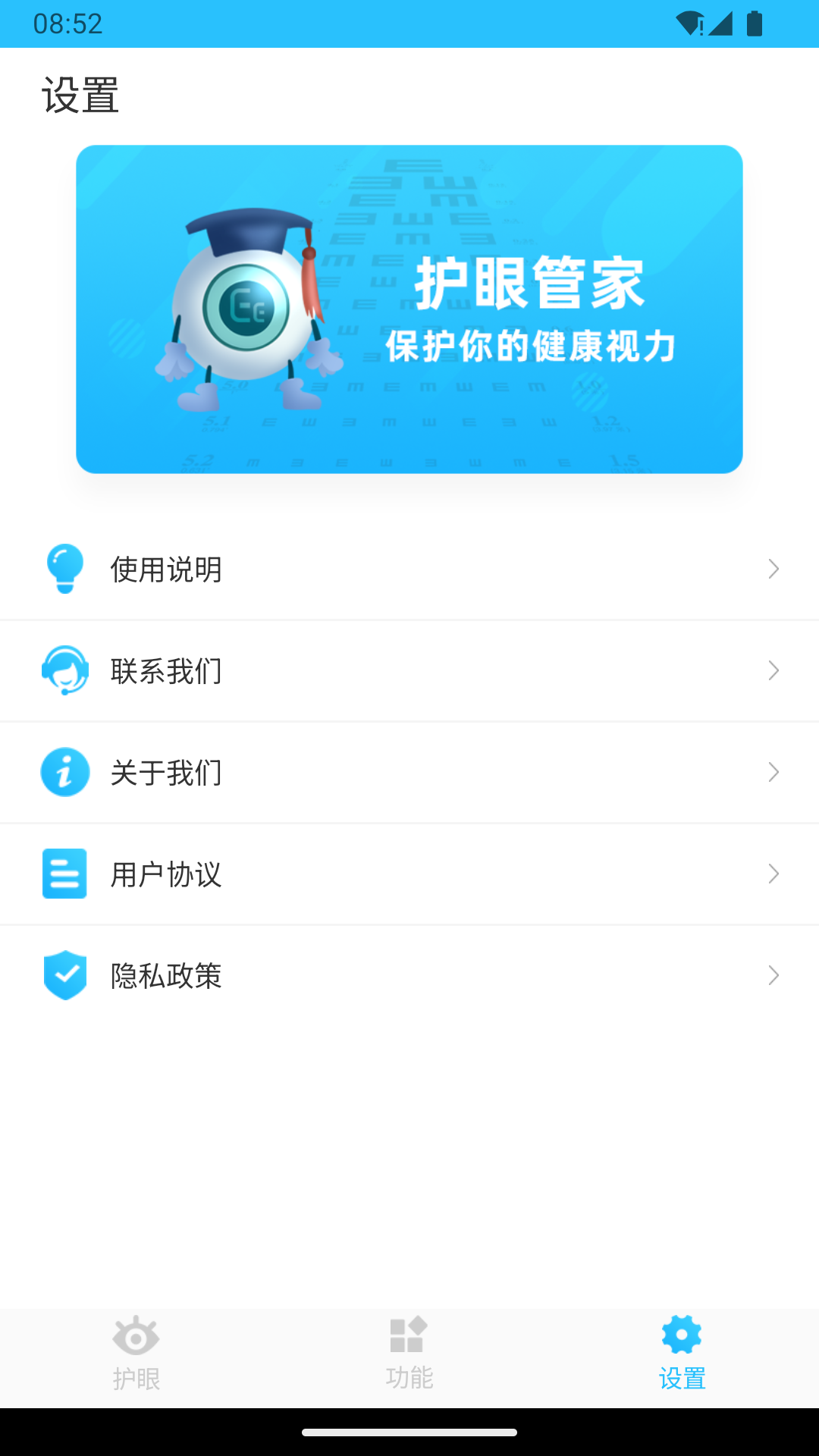This screenshot has width=819, height=1456.
Task: Click the lightbulb icon beside 使用说明
Action: [x=65, y=569]
